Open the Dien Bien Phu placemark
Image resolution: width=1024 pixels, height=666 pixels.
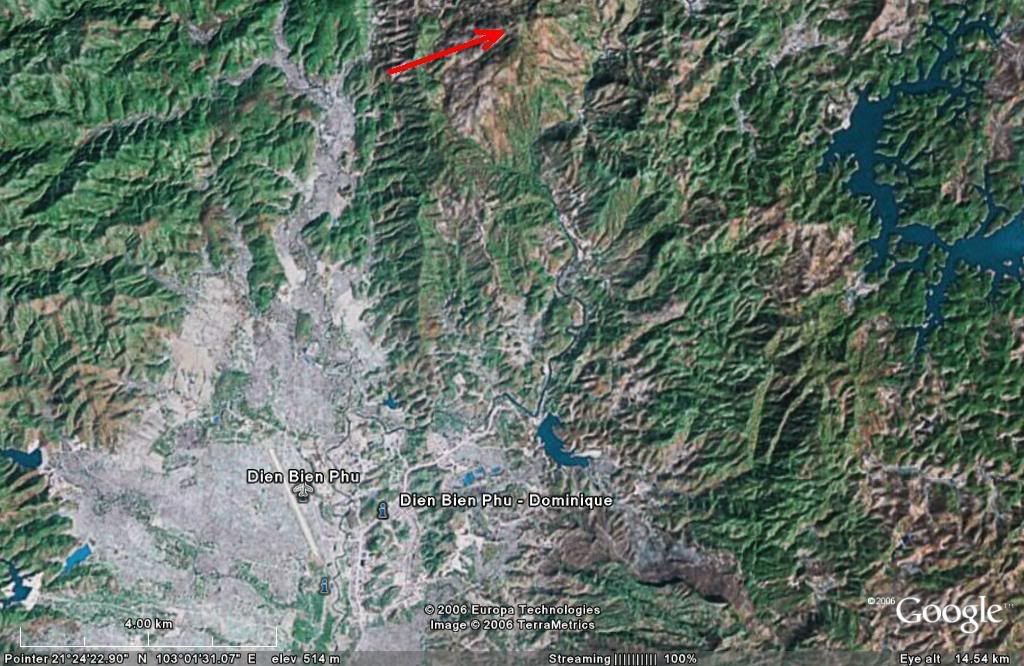click(x=303, y=491)
